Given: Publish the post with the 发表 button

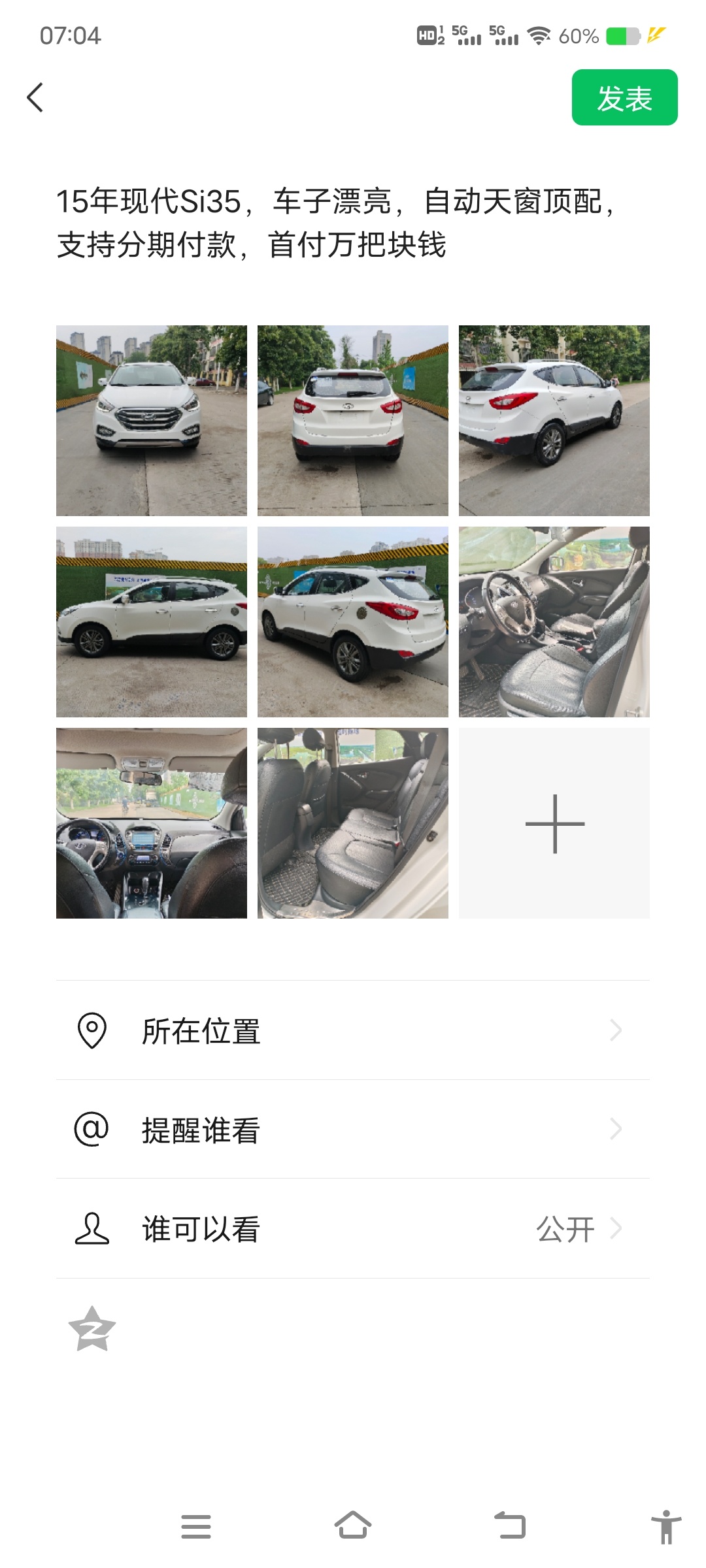Looking at the screenshot, I should [624, 98].
